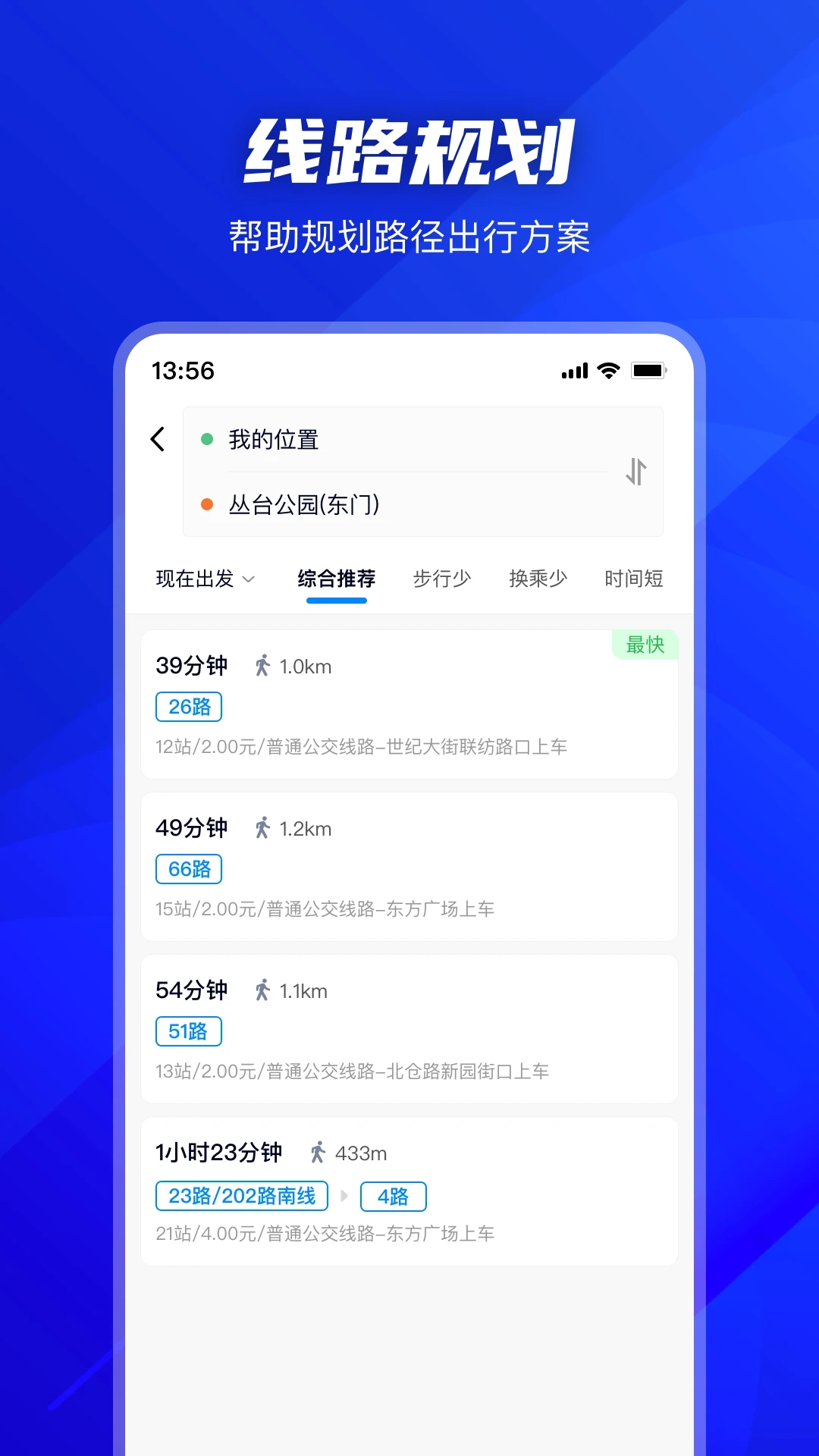This screenshot has width=819, height=1456.
Task: Click the orange destination dot beside 丛台公园(东门)
Action: coord(207,504)
